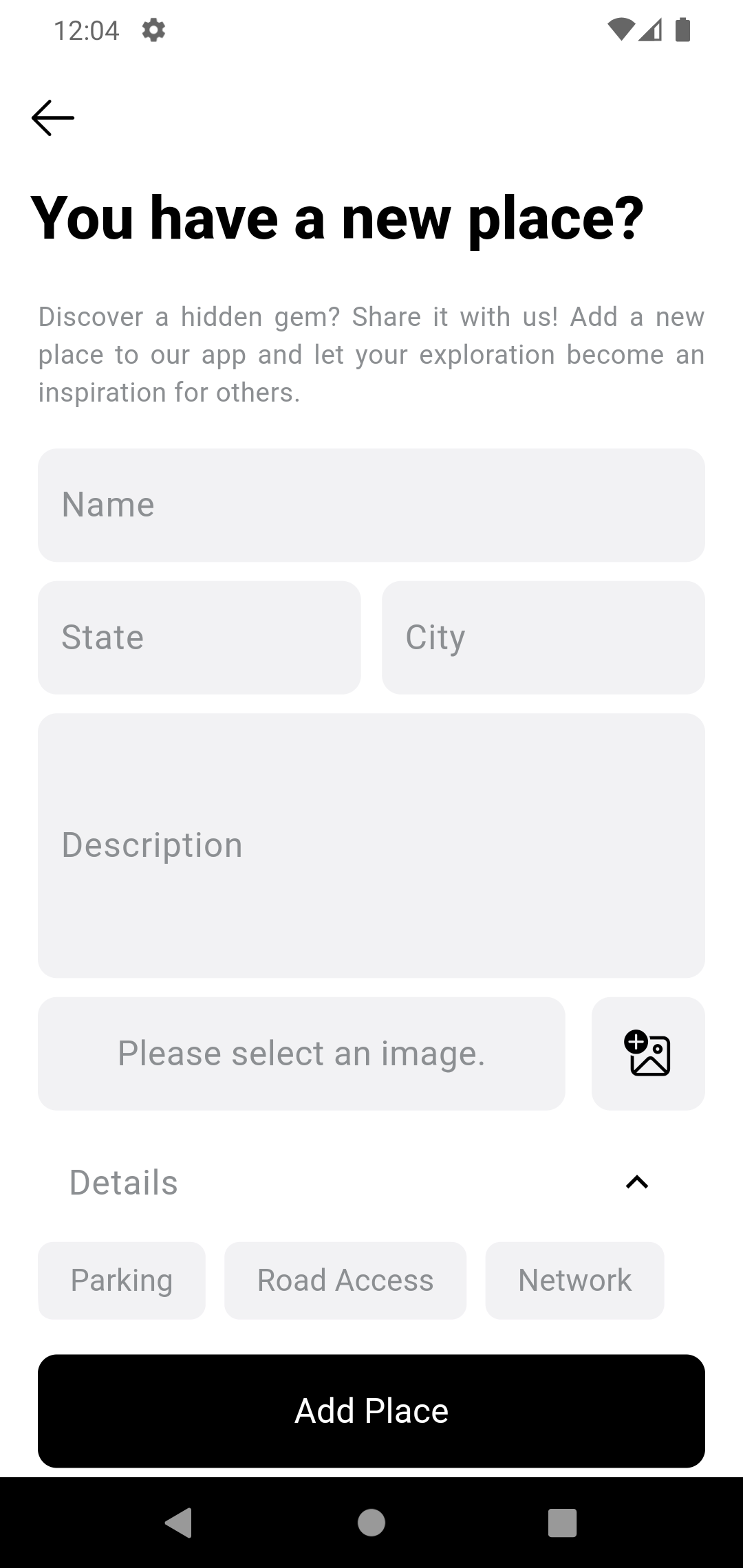The image size is (743, 1568).
Task: Toggle the Network detail chip
Action: 574,1280
